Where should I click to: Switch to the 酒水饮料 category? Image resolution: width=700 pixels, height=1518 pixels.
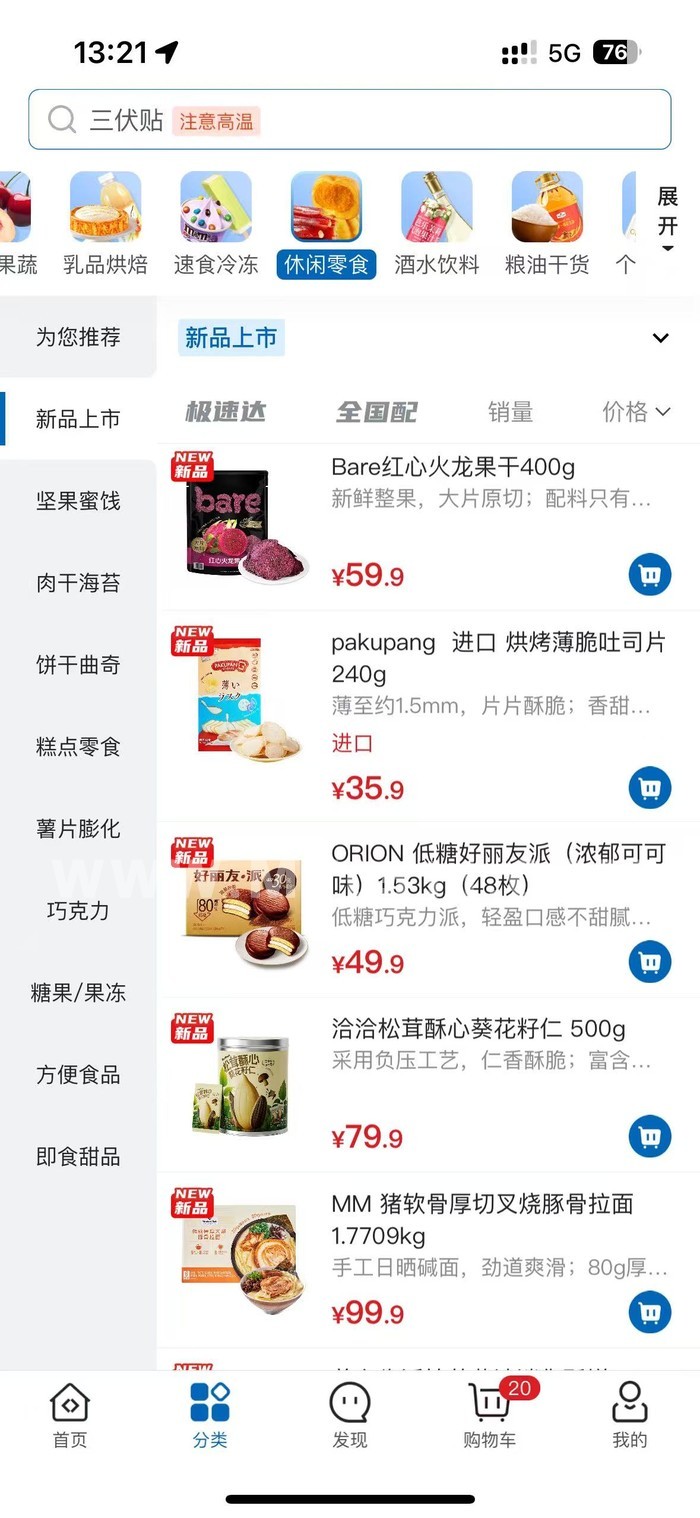(x=436, y=223)
